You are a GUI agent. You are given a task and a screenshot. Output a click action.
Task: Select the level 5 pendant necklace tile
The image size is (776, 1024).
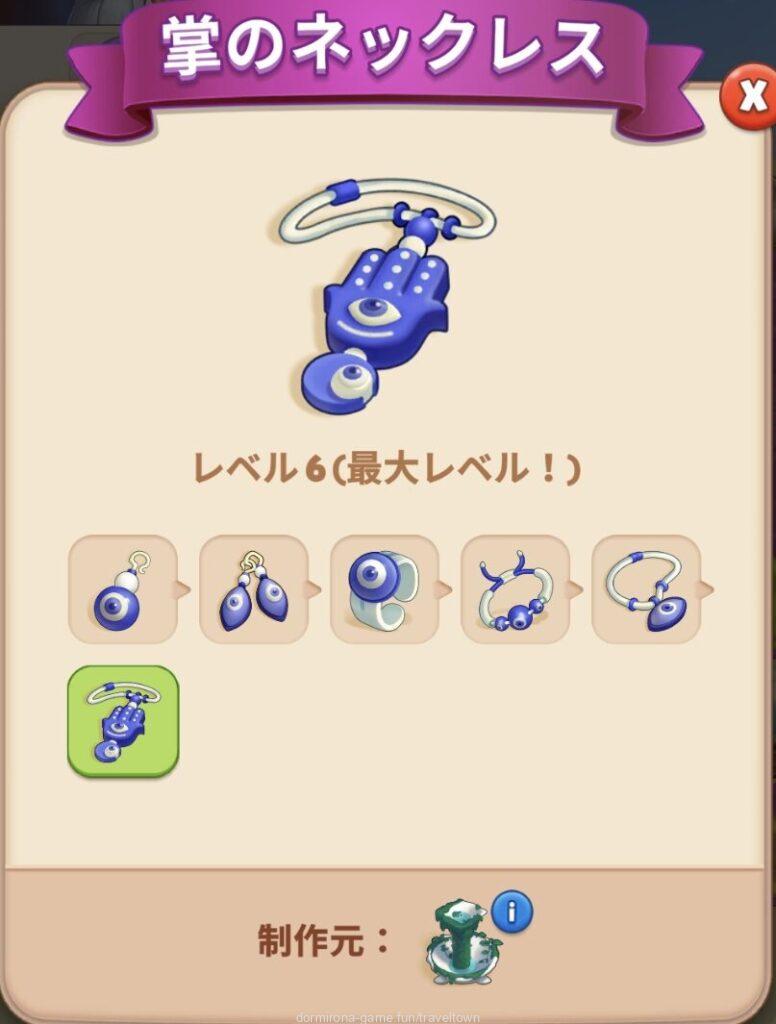646,590
